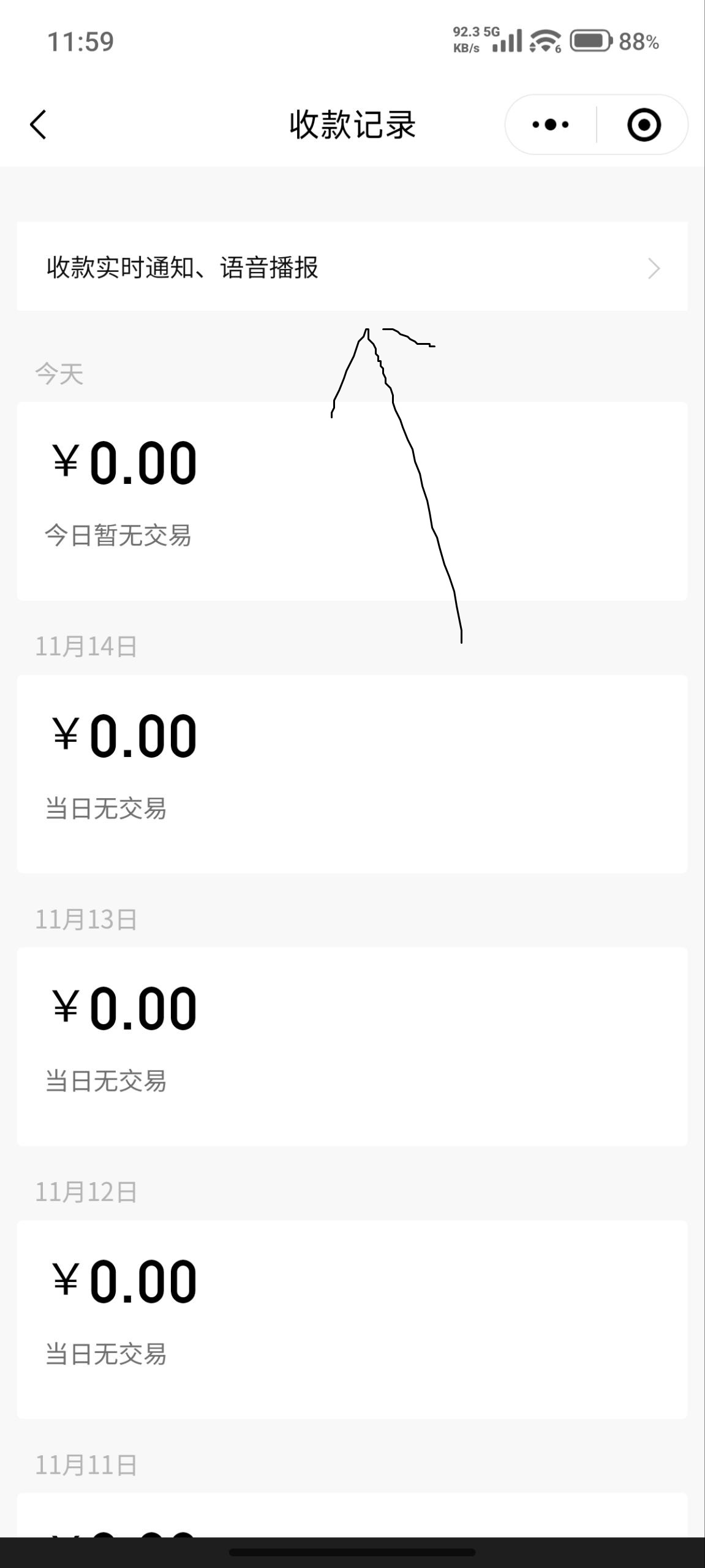Screen dimensions: 705x1568
Task: Tap the bottom navigation gesture bar
Action: [x=352, y=1551]
